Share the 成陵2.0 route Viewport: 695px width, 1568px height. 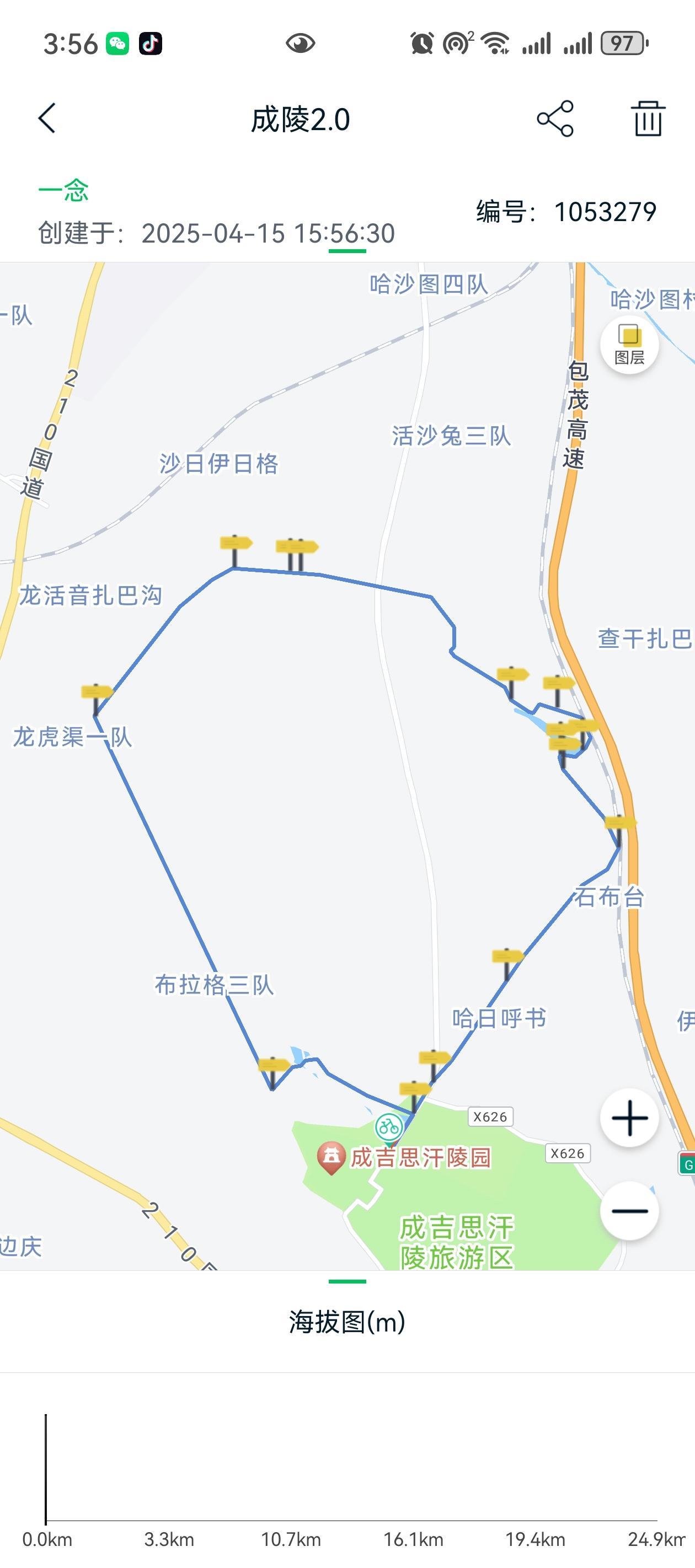[555, 118]
